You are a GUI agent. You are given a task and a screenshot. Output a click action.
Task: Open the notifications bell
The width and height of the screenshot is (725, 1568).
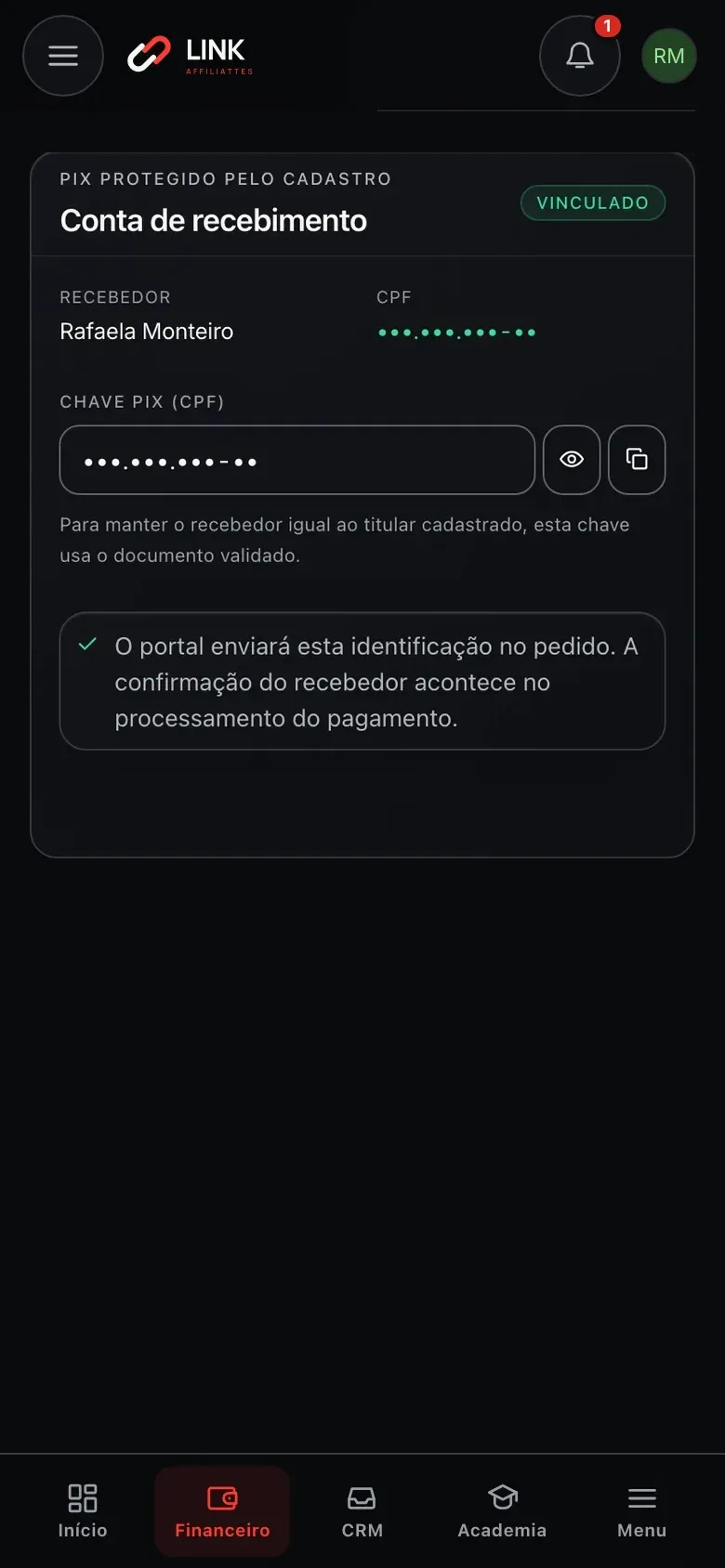click(580, 56)
